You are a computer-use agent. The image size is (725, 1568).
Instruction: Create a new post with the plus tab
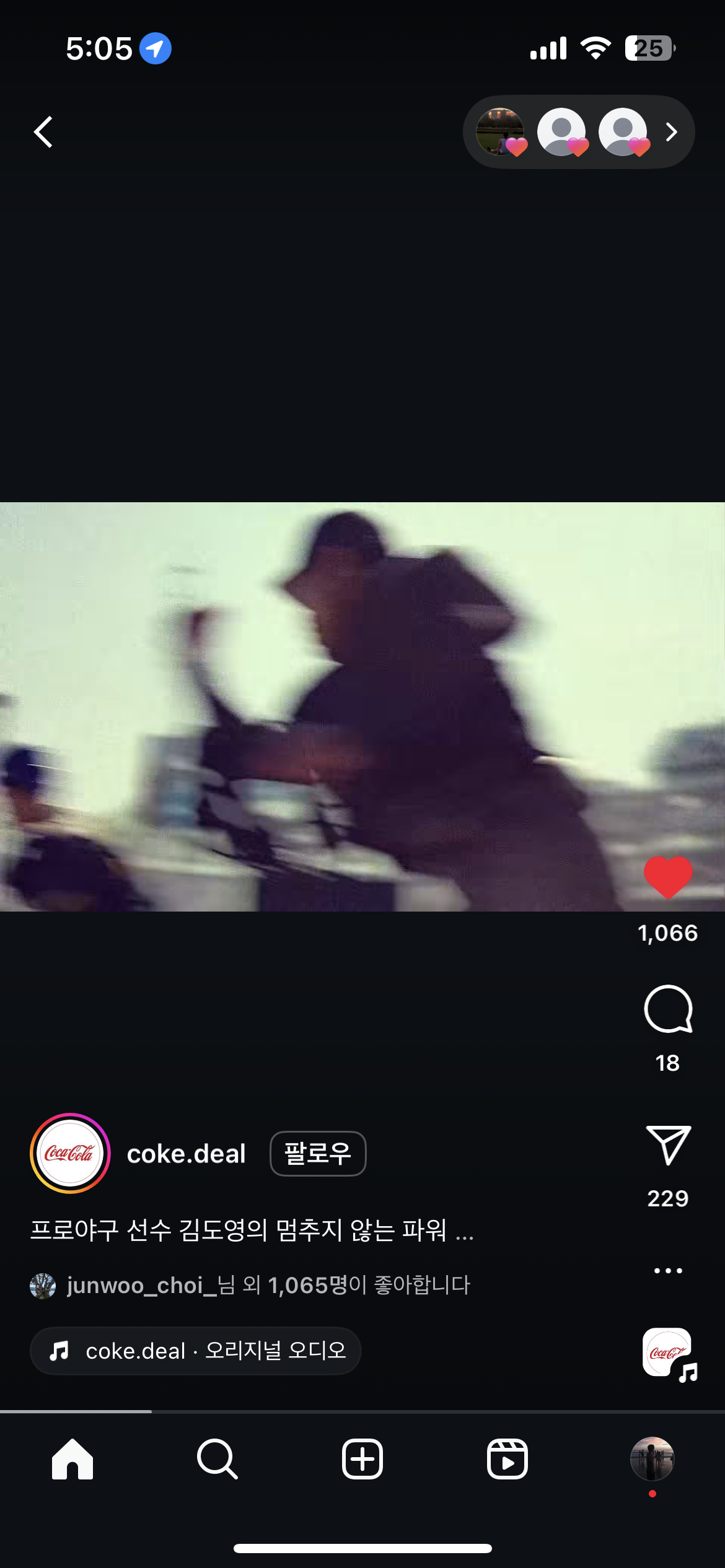362,1459
